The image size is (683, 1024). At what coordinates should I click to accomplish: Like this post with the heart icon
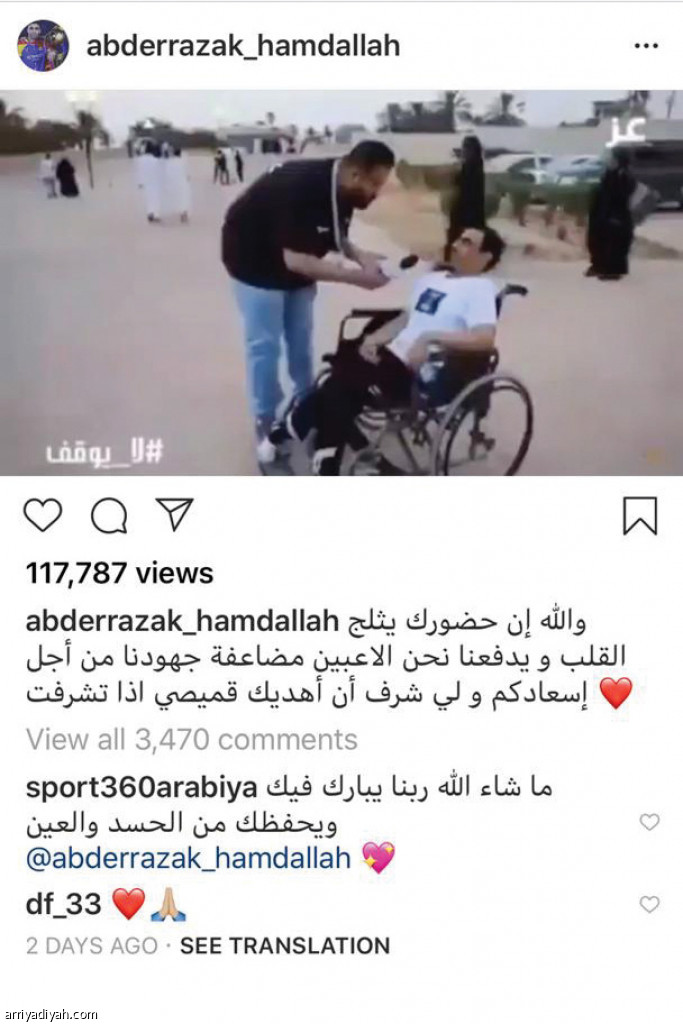pyautogui.click(x=43, y=515)
